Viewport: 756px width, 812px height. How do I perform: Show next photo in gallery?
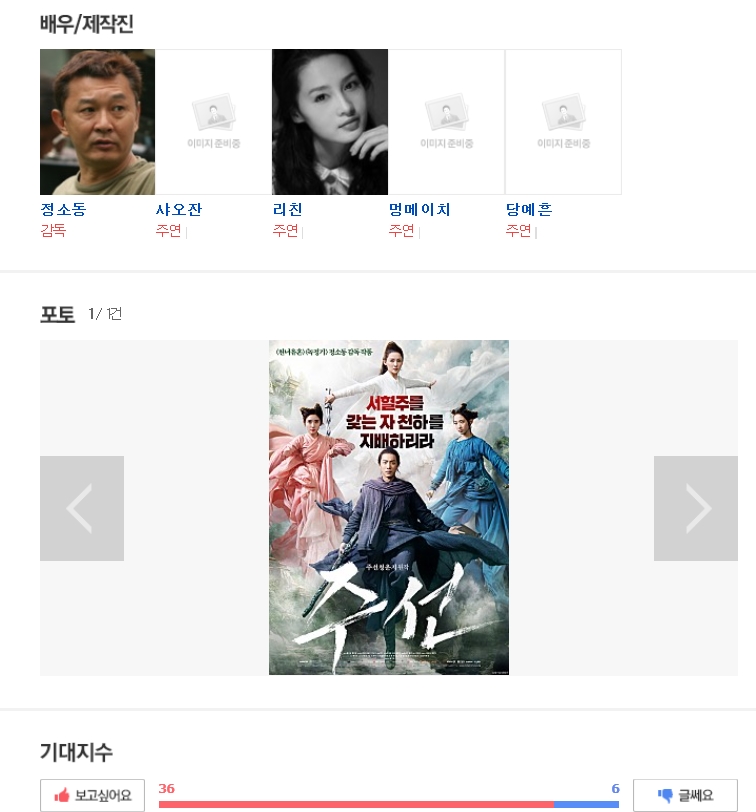tap(696, 508)
